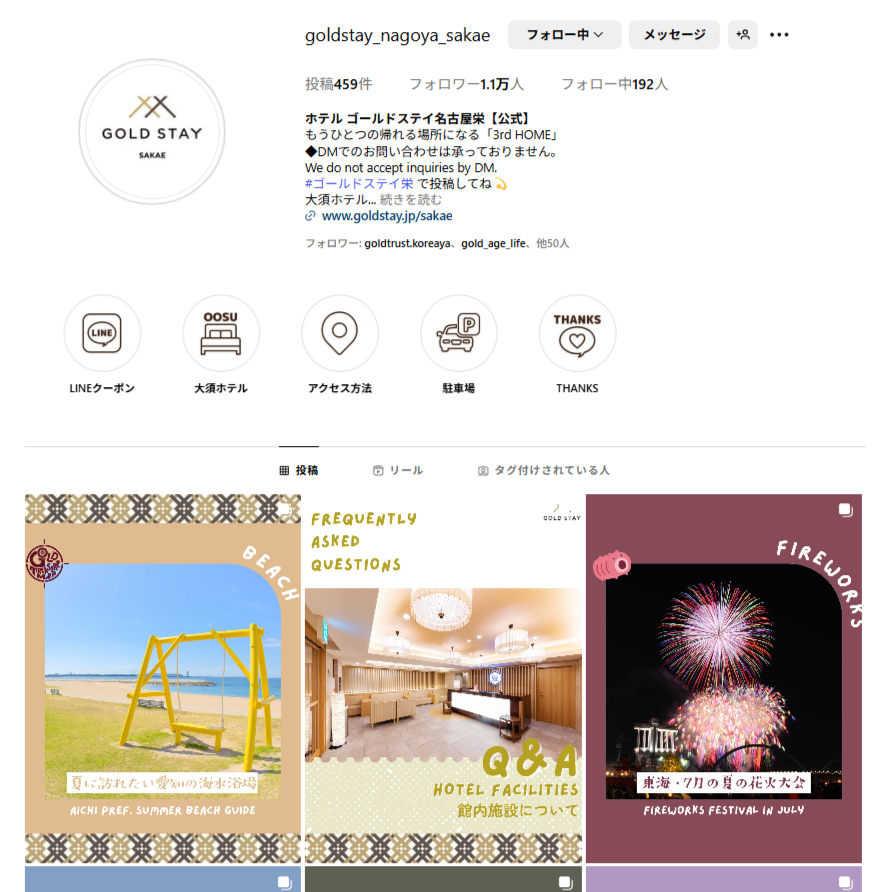View the フォロワー1.1万人 followers list

point(466,85)
